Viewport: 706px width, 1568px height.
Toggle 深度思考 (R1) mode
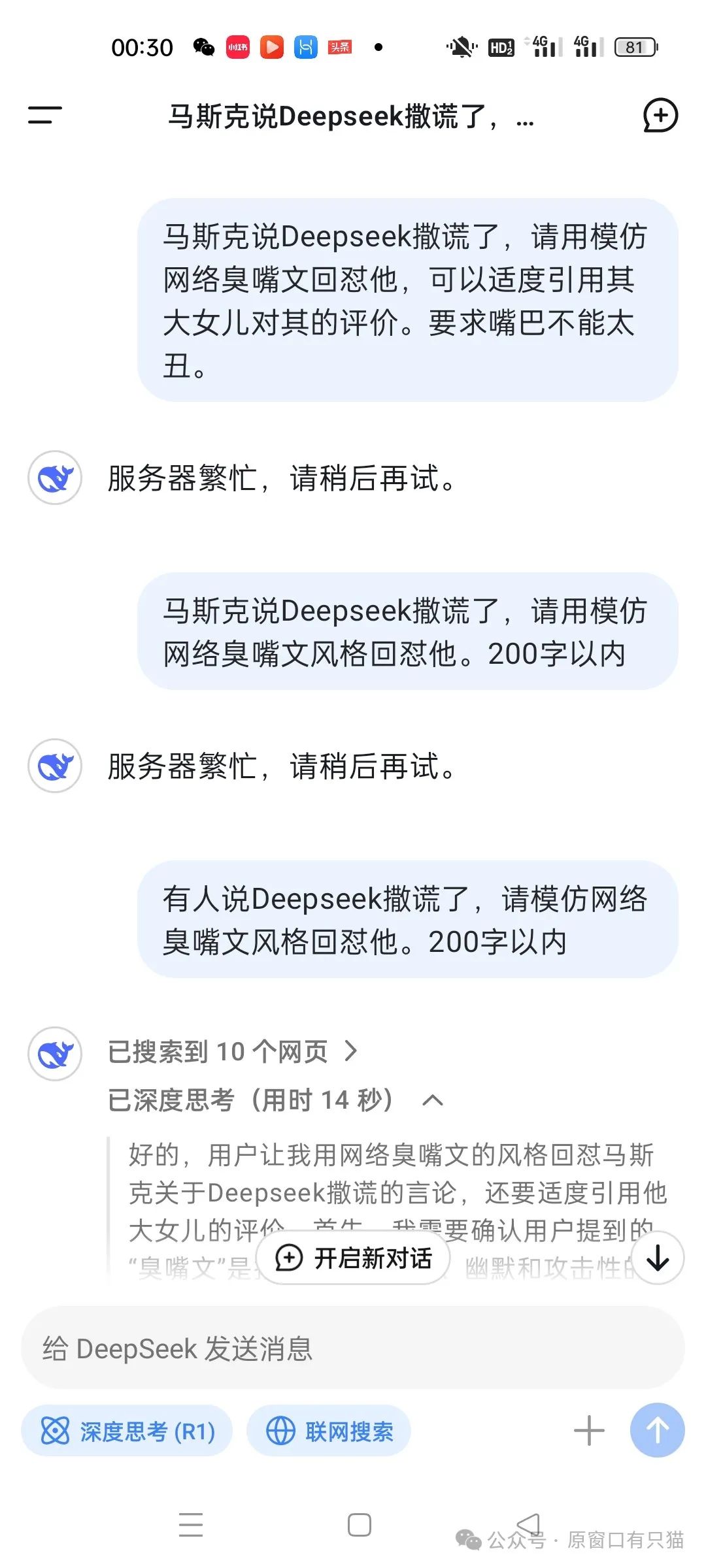click(127, 1431)
